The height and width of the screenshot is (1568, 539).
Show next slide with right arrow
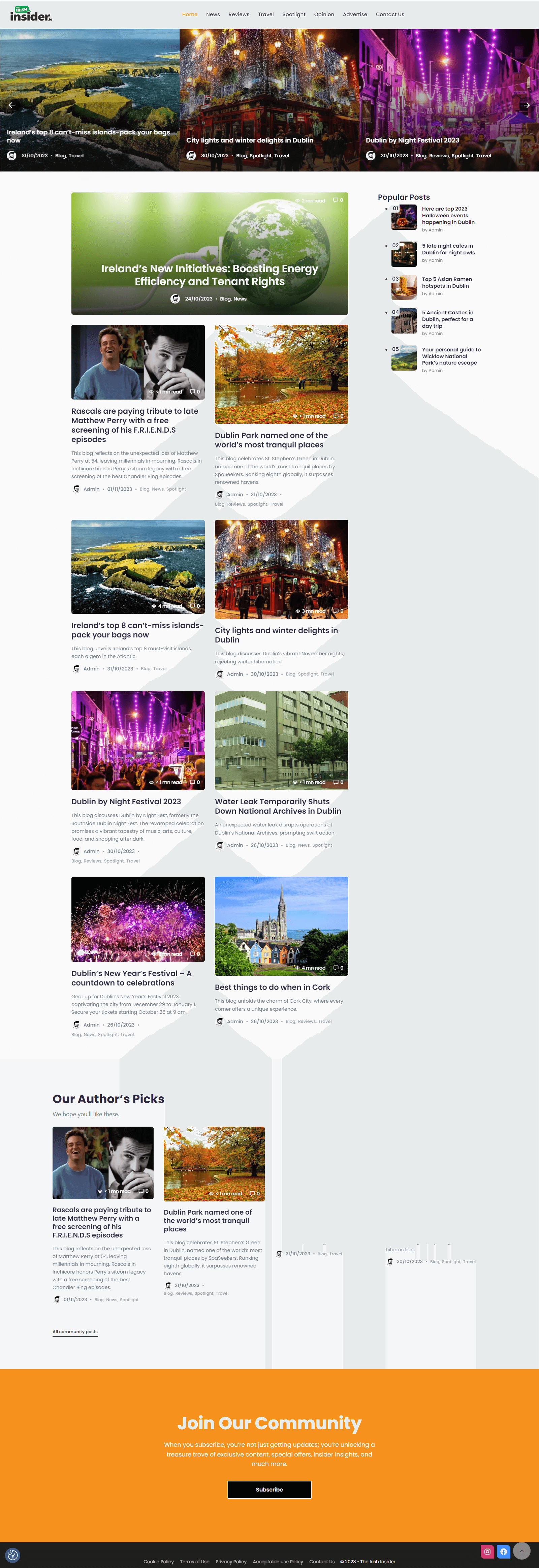pyautogui.click(x=526, y=105)
